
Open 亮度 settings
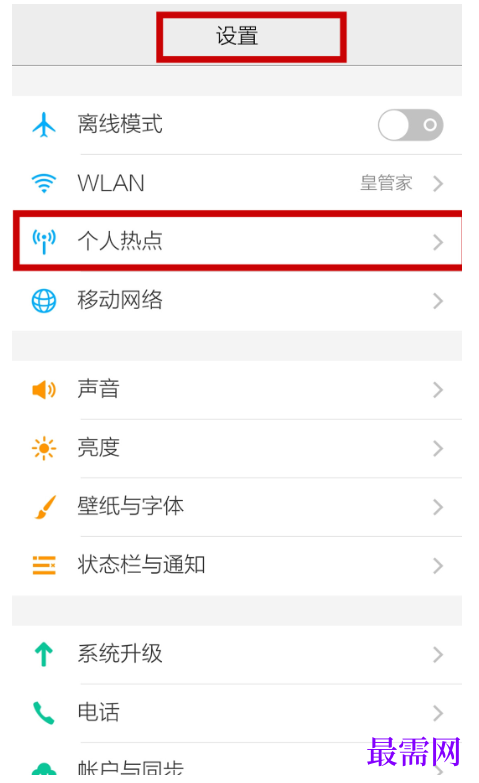coord(237,448)
